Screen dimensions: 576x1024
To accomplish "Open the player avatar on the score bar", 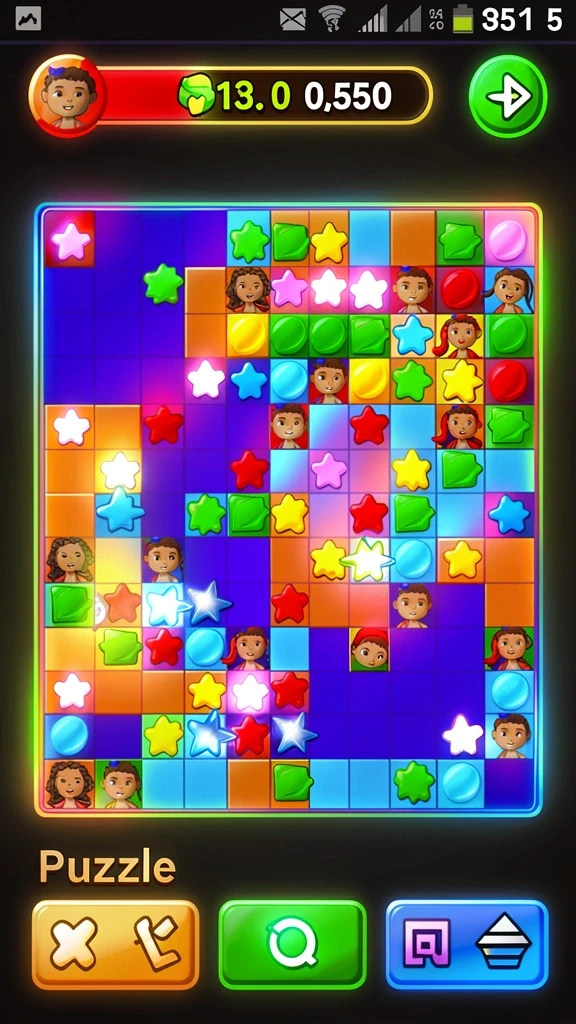I will click(67, 96).
